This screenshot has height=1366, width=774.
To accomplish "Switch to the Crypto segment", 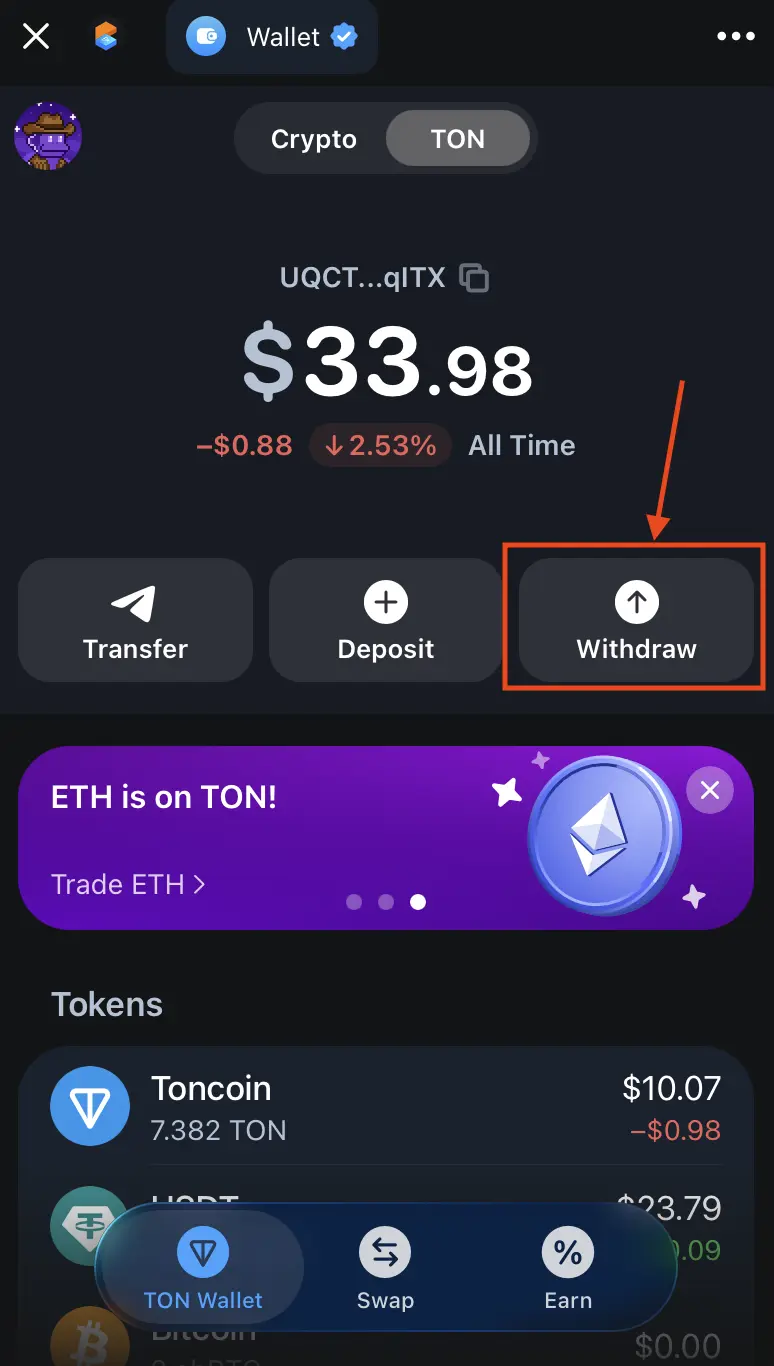I will point(313,139).
